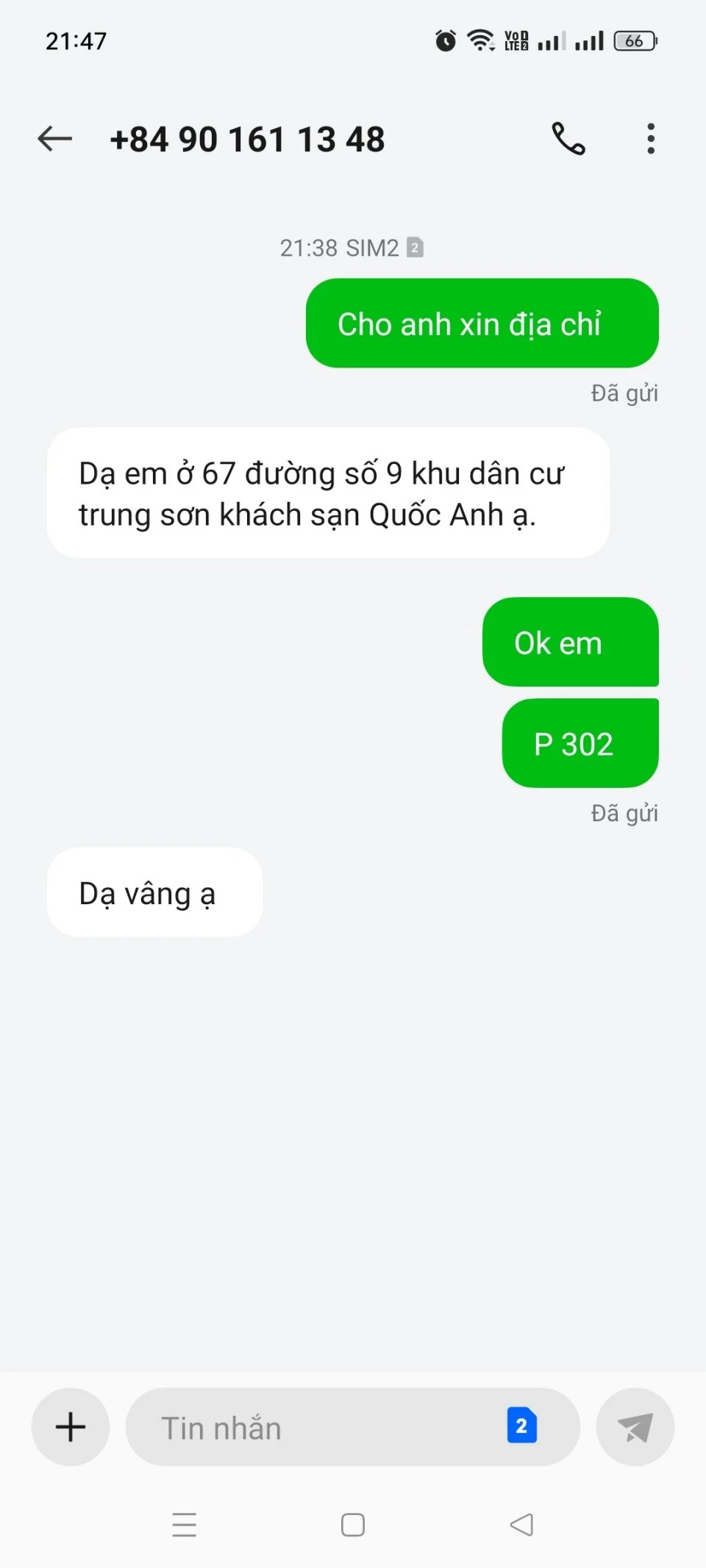Open the plus attachment button
706x1568 pixels.
pos(71,1427)
